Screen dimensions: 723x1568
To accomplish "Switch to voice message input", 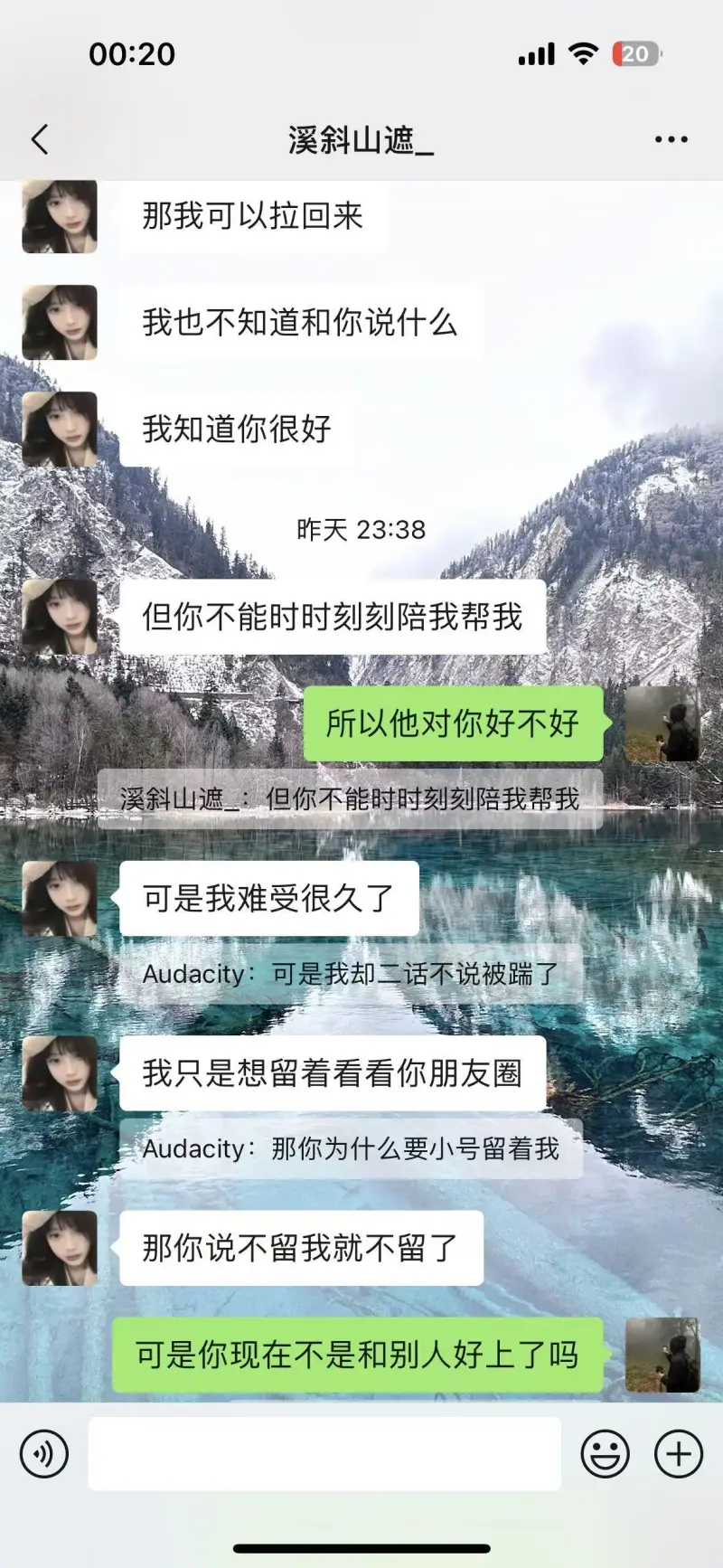I will [44, 1454].
